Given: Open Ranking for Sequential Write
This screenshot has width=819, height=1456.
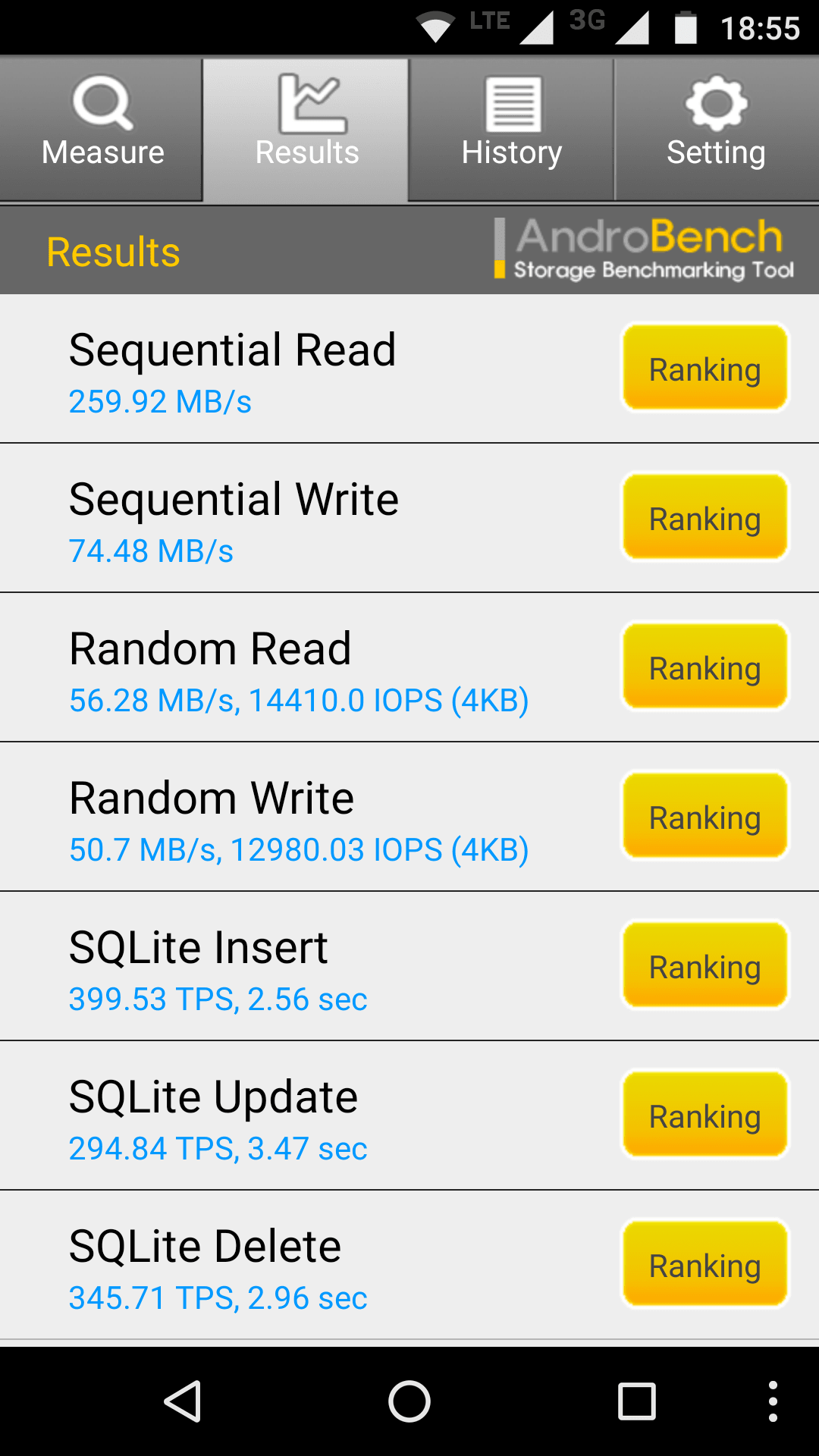Looking at the screenshot, I should [705, 517].
